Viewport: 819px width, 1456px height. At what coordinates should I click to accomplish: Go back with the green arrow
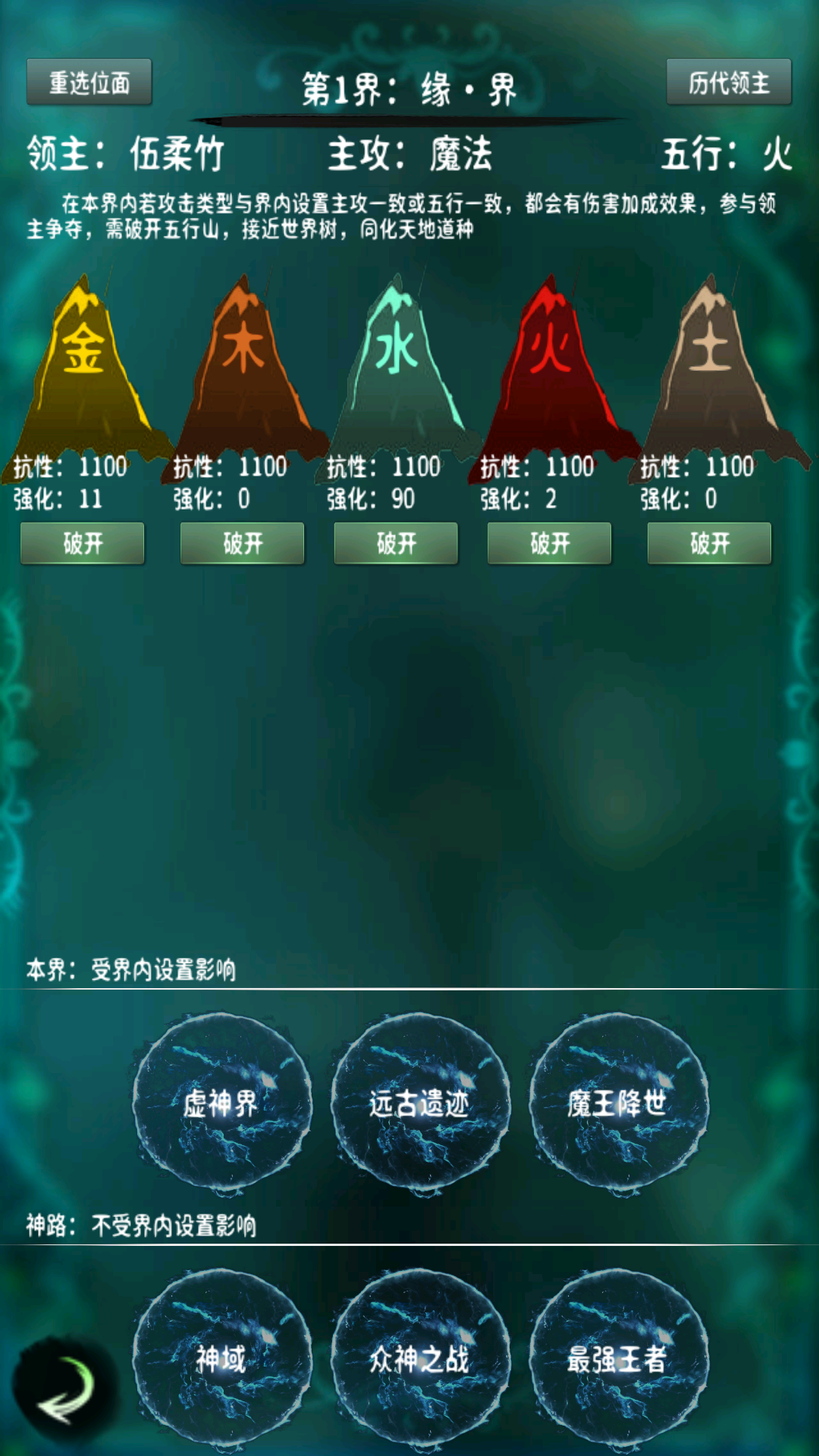[x=64, y=1389]
